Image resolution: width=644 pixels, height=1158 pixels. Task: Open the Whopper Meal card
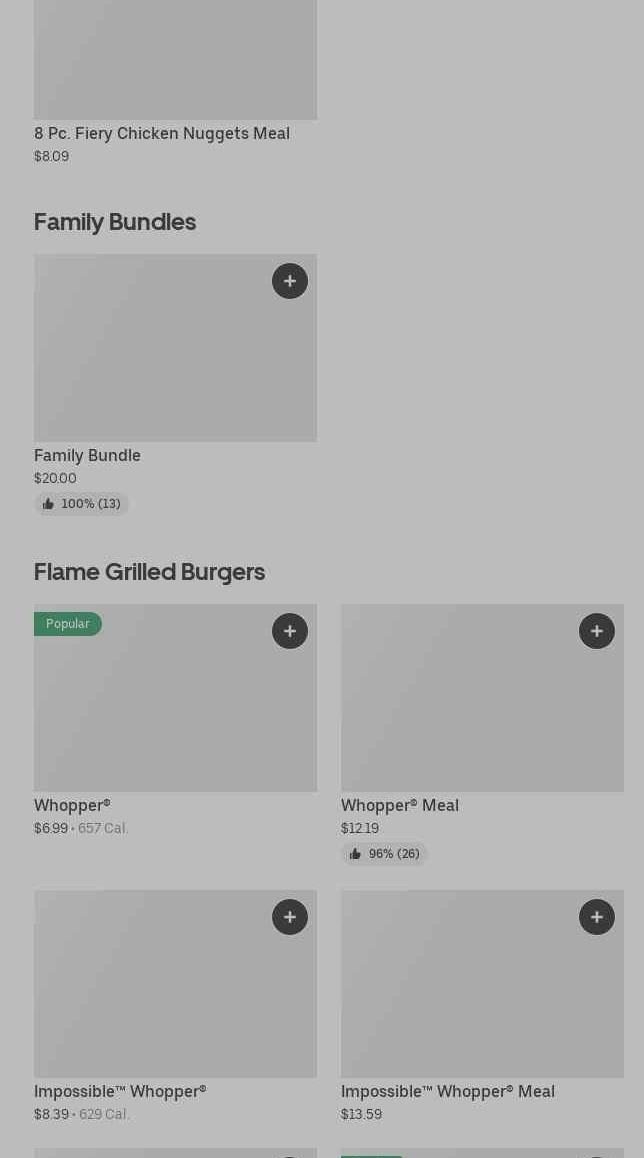(482, 734)
